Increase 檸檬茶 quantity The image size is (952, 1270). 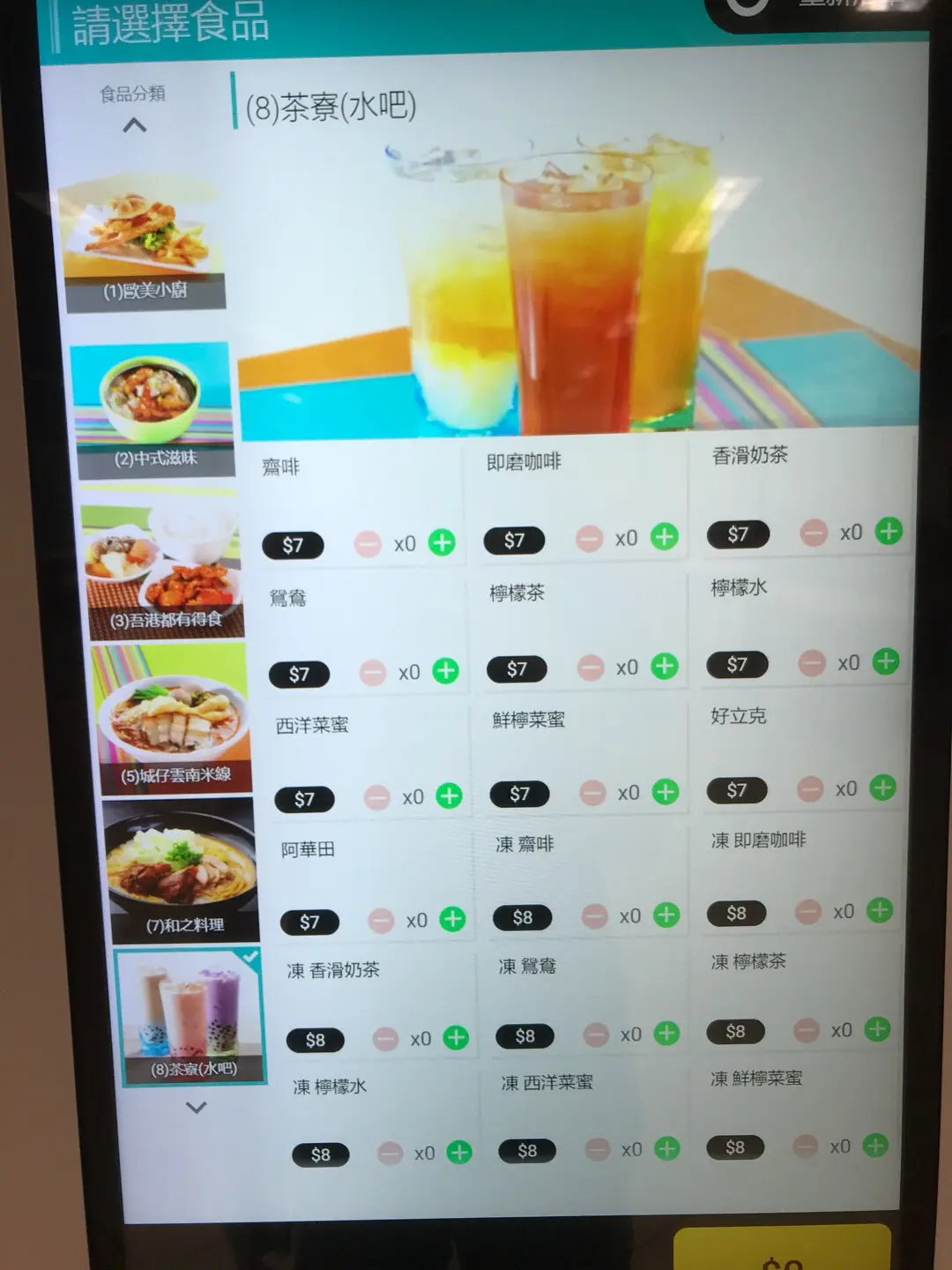tap(664, 666)
